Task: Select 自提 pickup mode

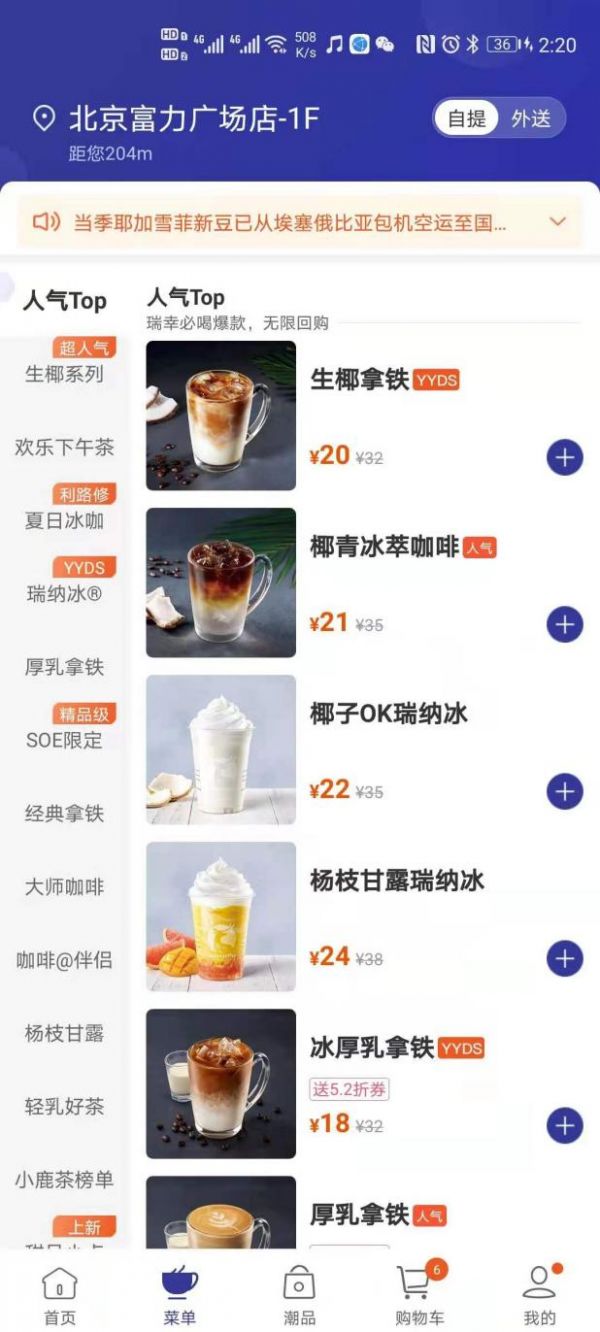Action: [467, 118]
